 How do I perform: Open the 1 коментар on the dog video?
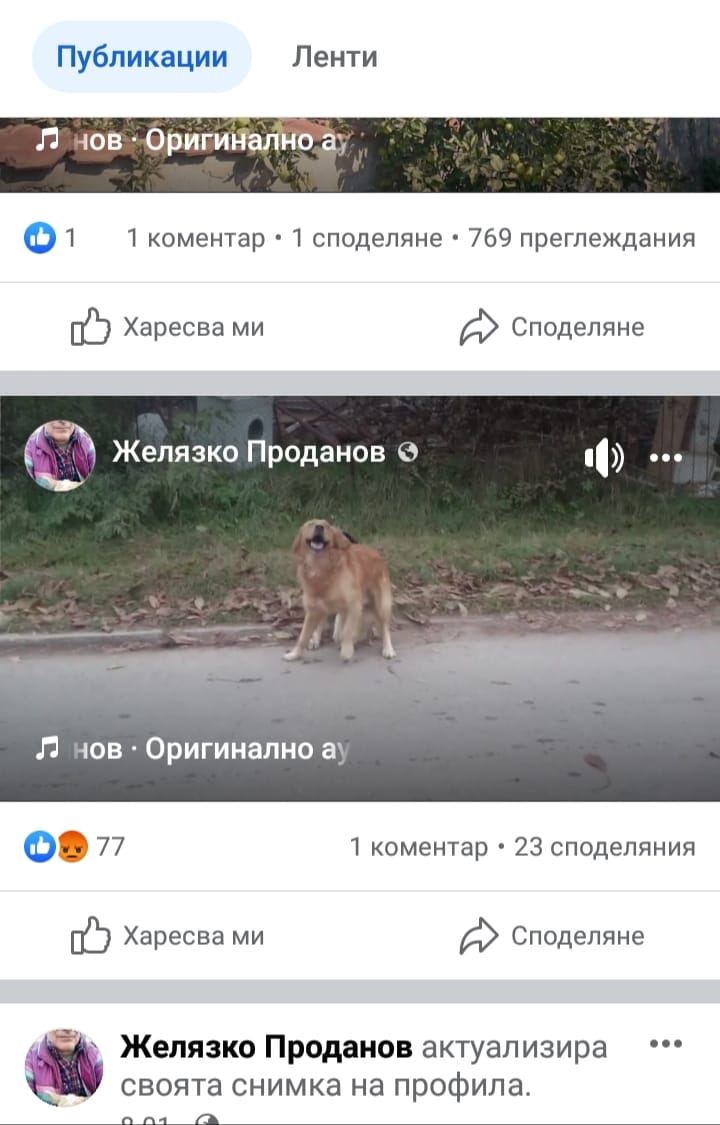click(418, 847)
